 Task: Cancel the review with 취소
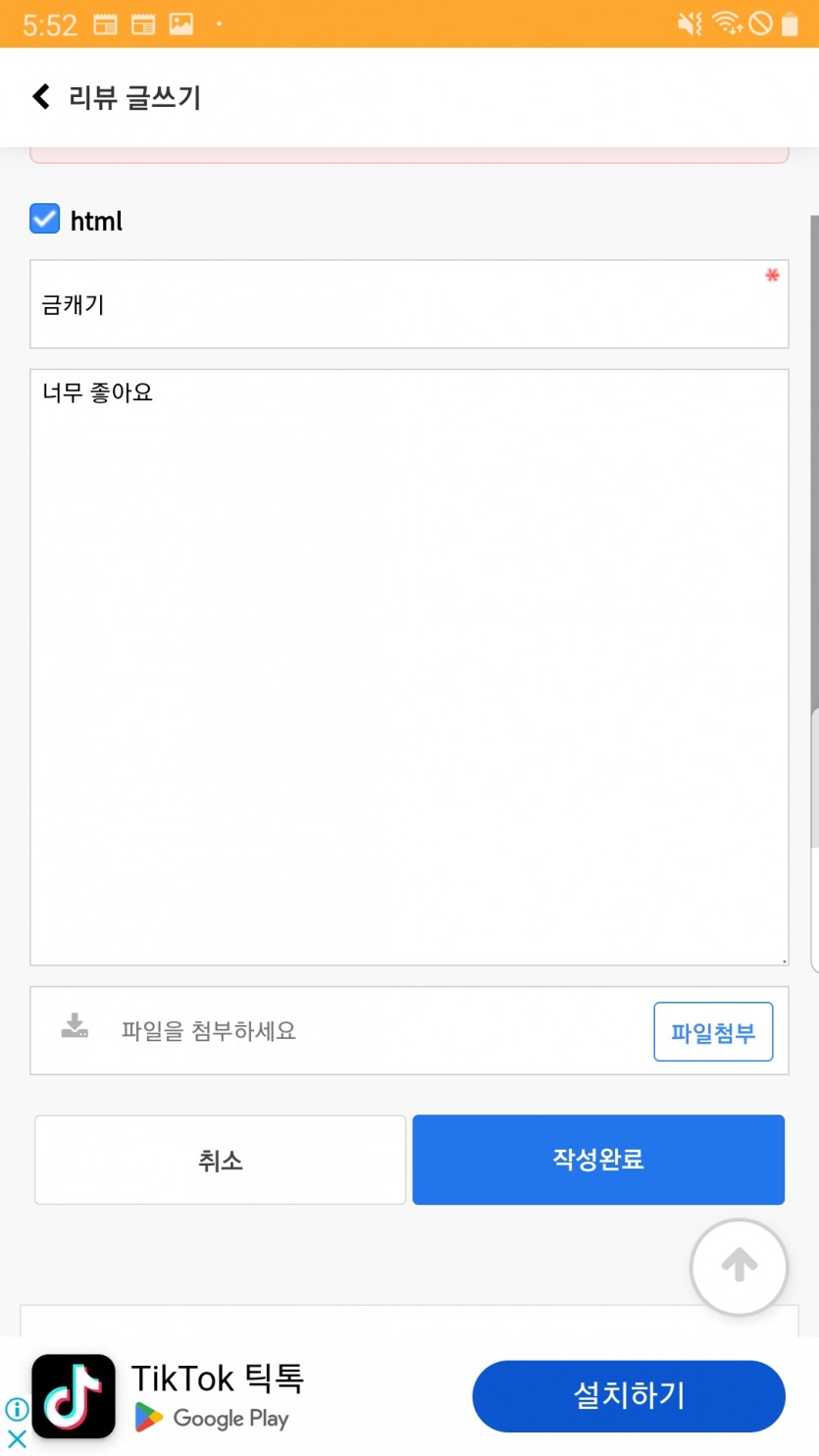click(x=220, y=1160)
